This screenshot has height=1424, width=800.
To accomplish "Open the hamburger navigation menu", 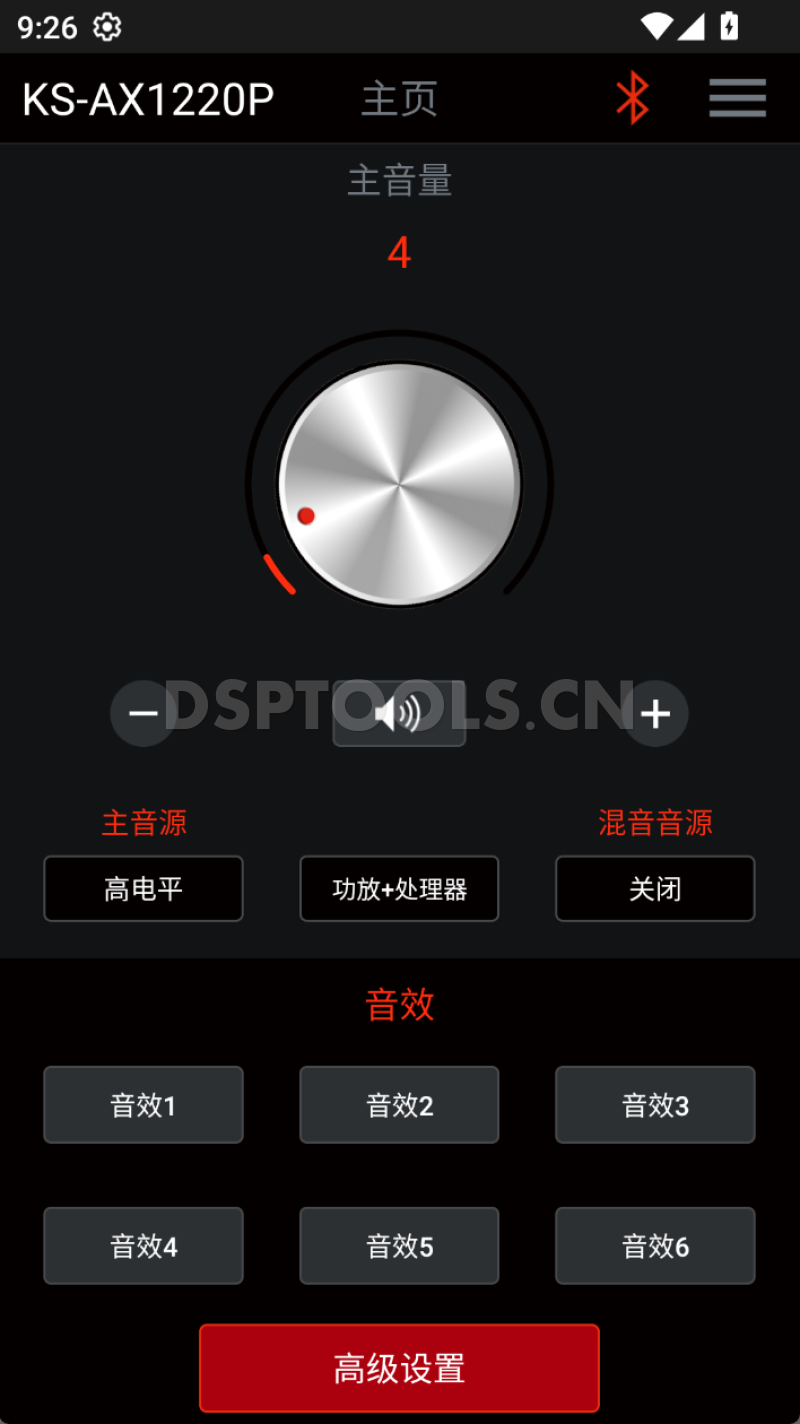I will tap(737, 98).
